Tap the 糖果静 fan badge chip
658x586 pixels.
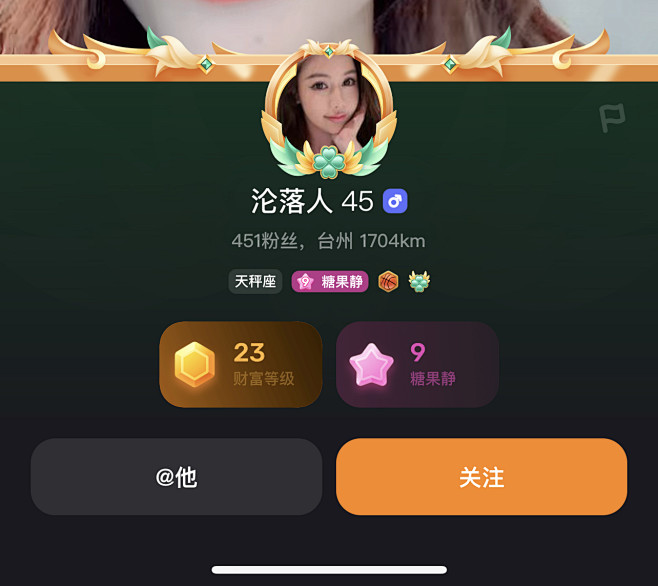point(331,282)
